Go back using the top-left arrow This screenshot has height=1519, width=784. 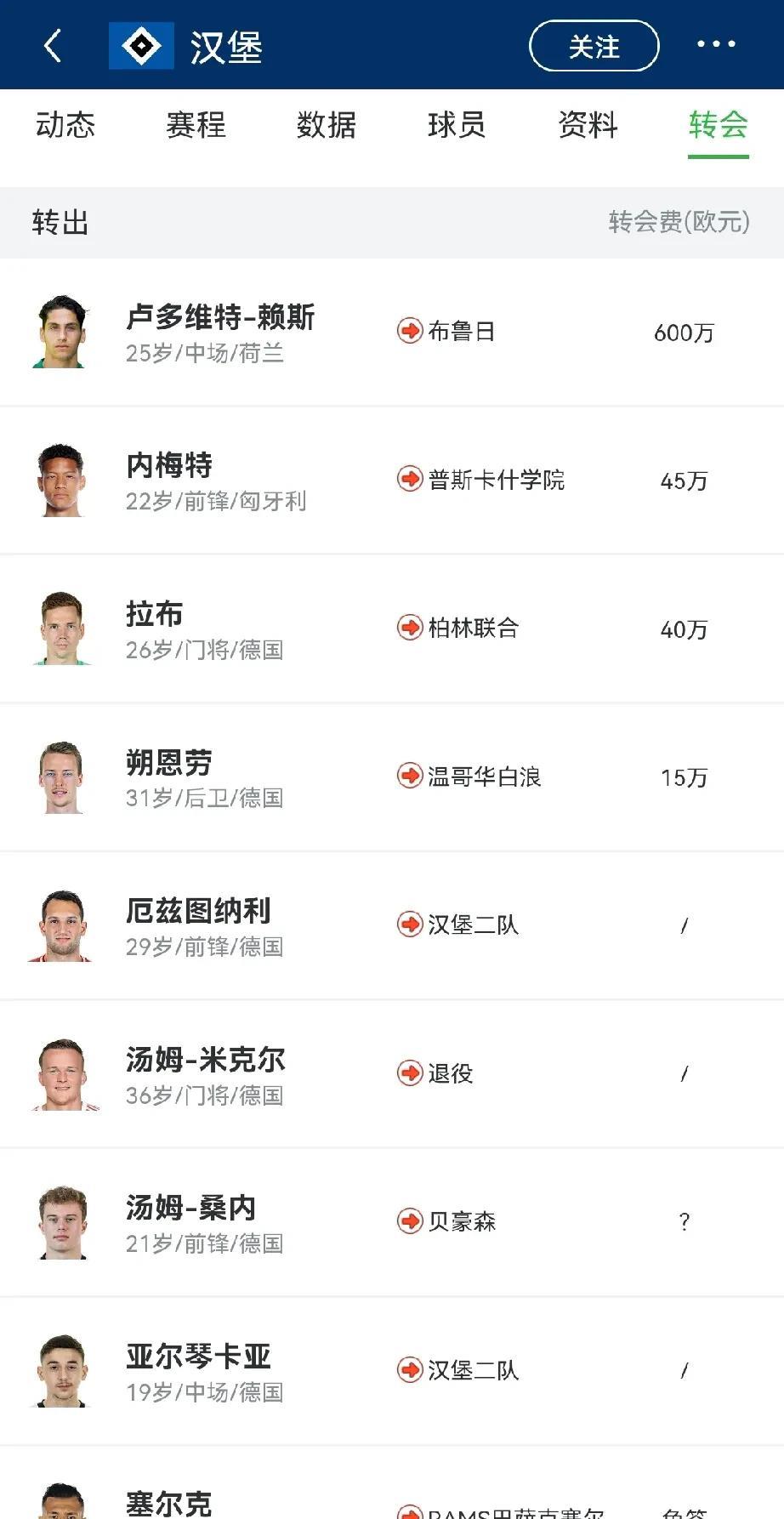click(x=53, y=45)
